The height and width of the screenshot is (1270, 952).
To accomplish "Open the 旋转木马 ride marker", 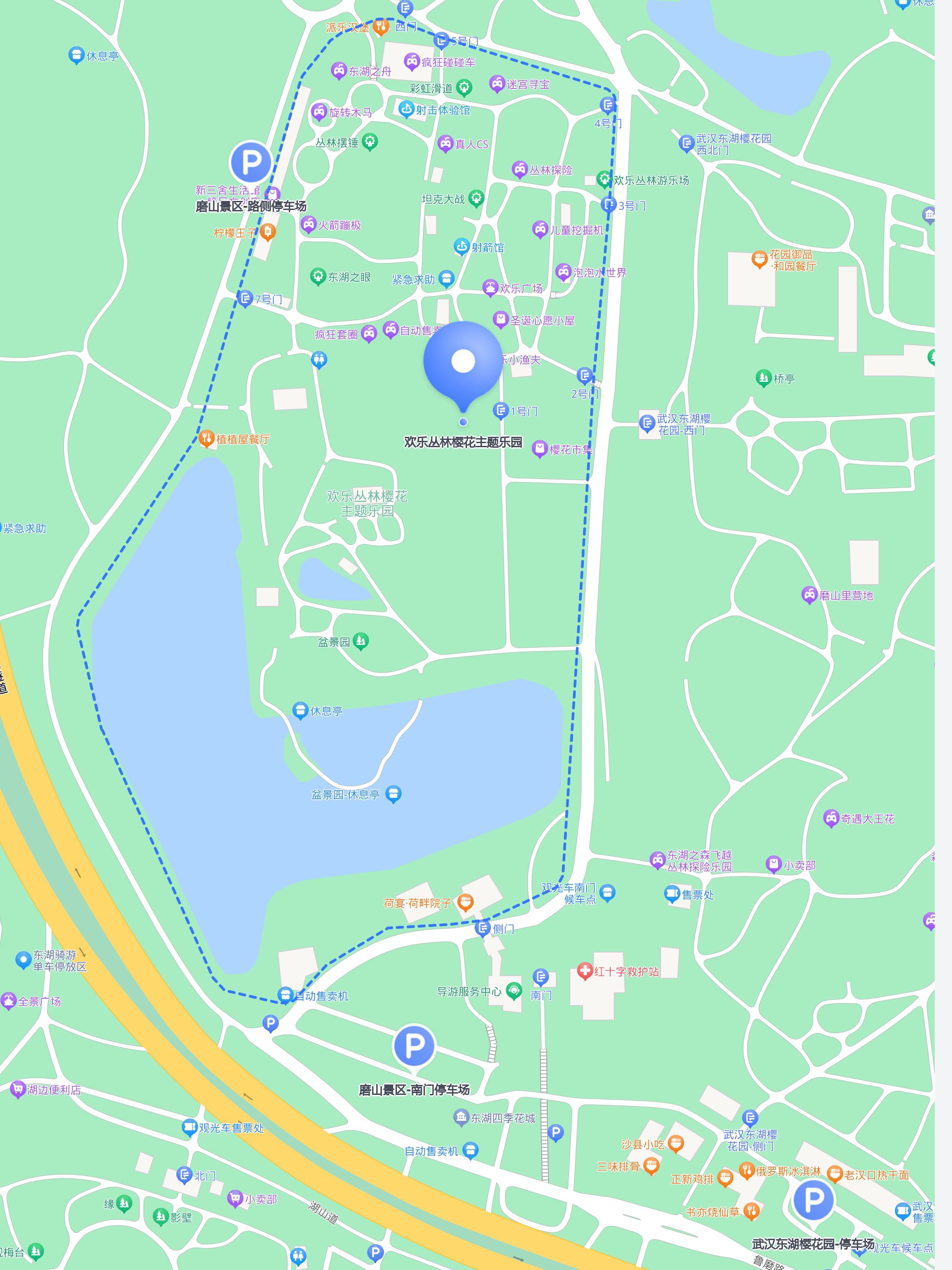I will 319,112.
